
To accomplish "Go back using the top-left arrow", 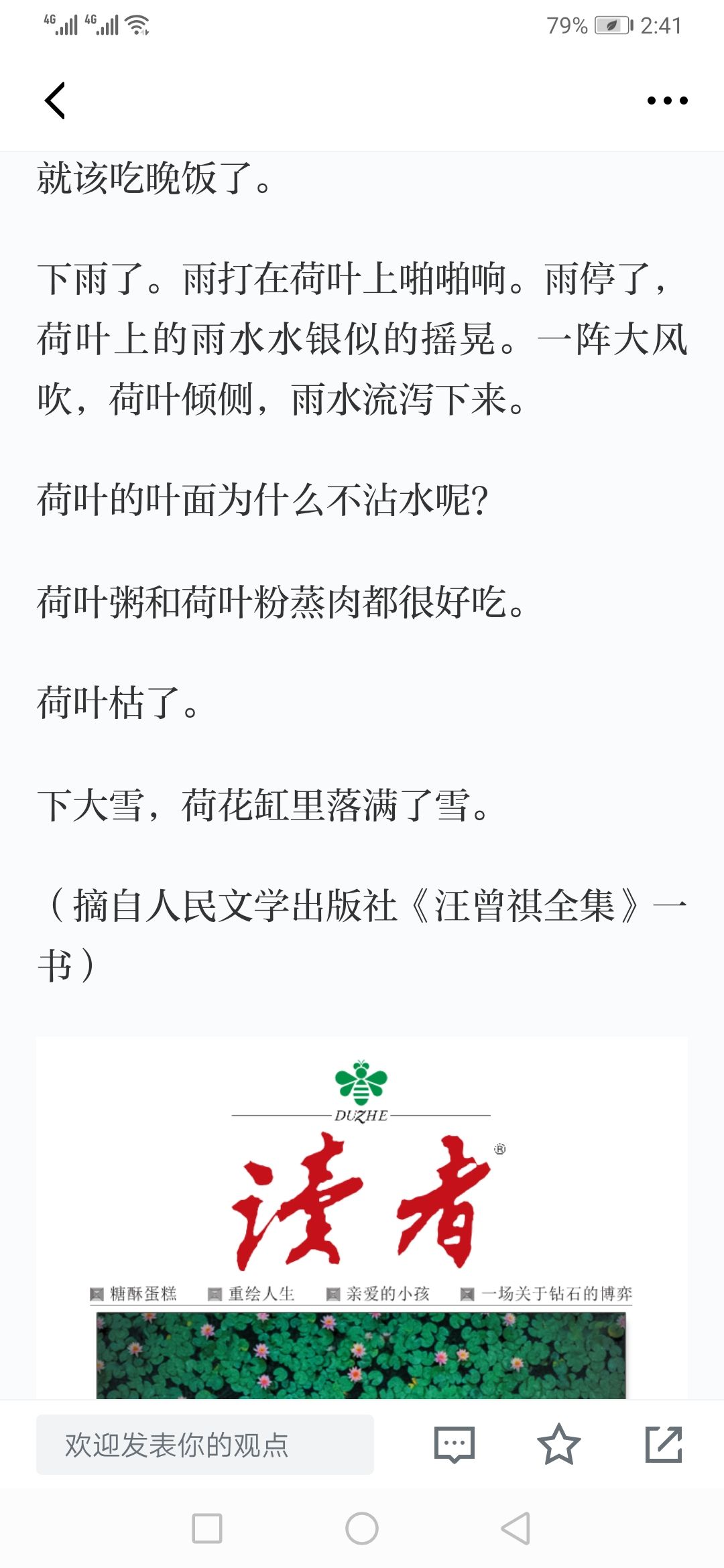I will coord(55,101).
